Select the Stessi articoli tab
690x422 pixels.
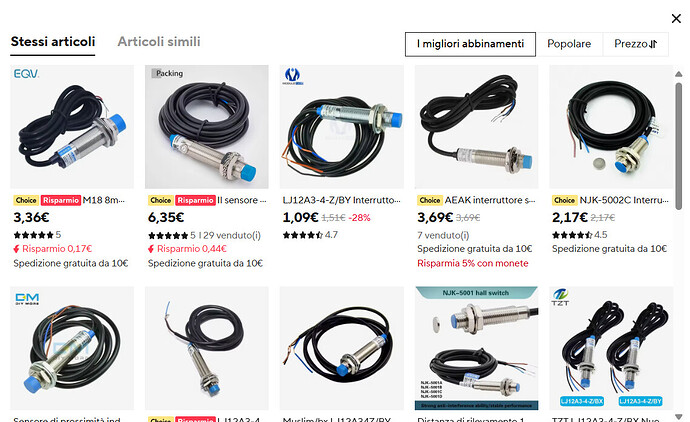(x=53, y=42)
